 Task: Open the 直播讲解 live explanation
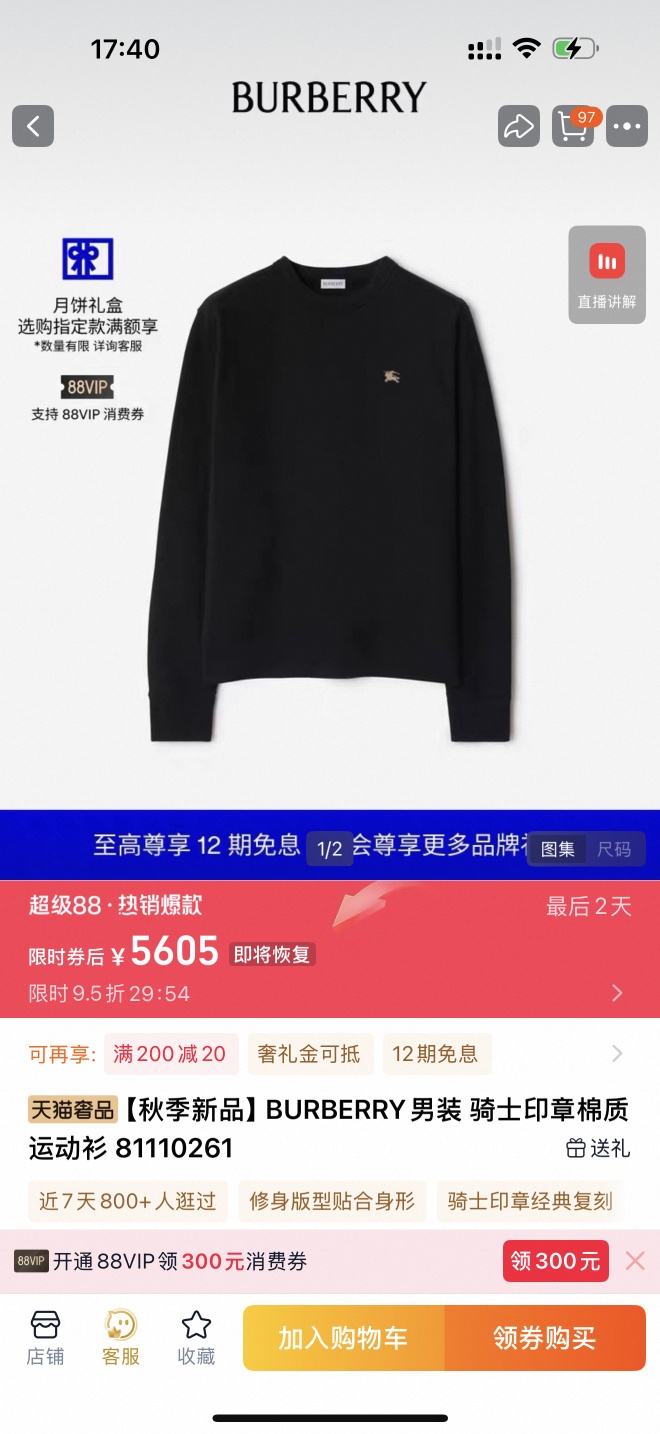[607, 275]
